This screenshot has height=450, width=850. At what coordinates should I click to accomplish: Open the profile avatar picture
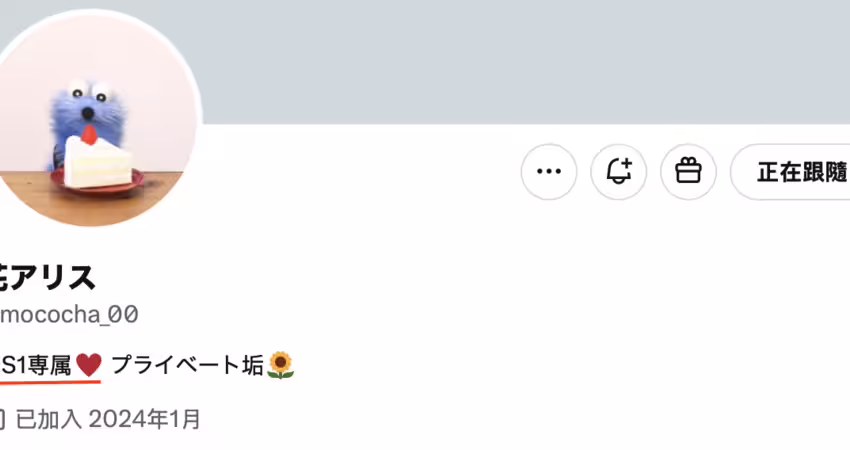[95, 120]
